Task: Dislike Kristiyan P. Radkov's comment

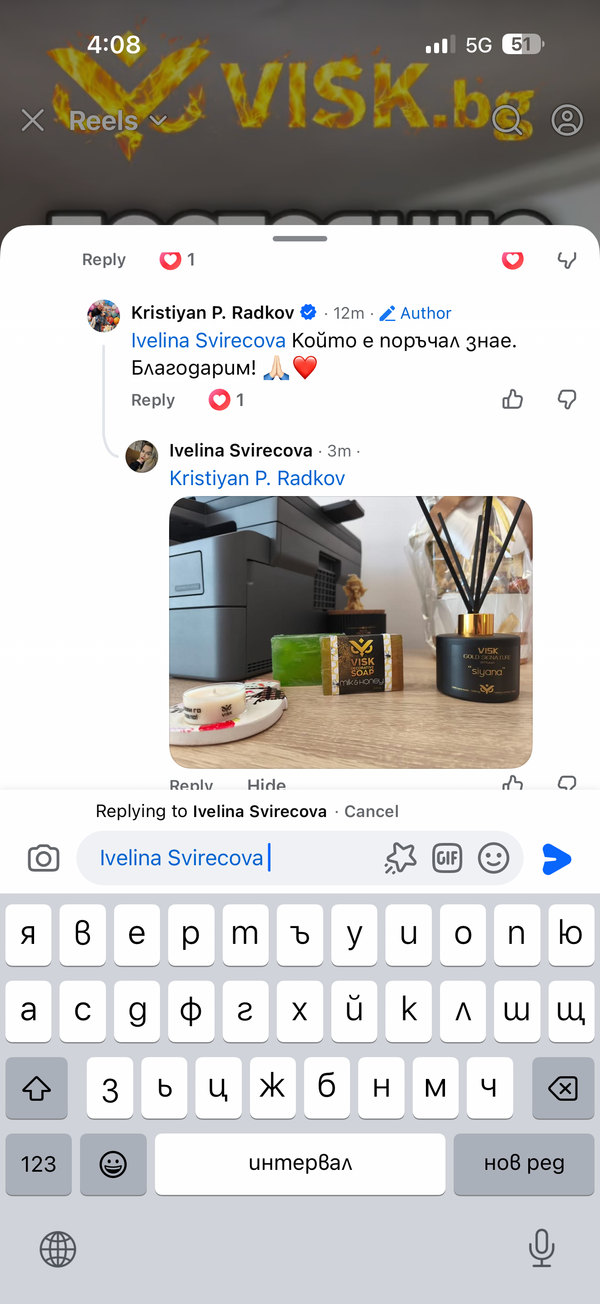Action: tap(567, 400)
